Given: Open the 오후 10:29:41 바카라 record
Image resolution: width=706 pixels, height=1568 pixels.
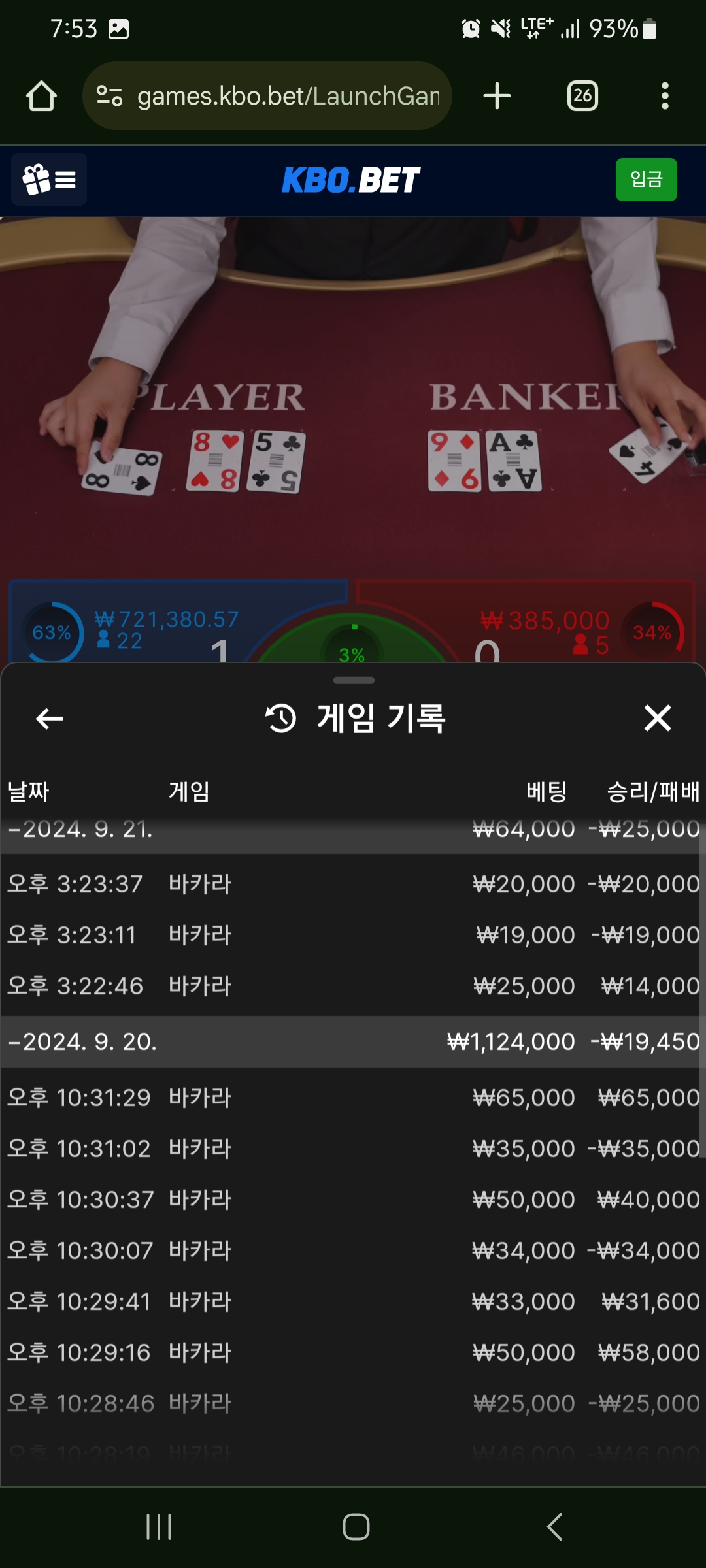Looking at the screenshot, I should [x=353, y=1301].
